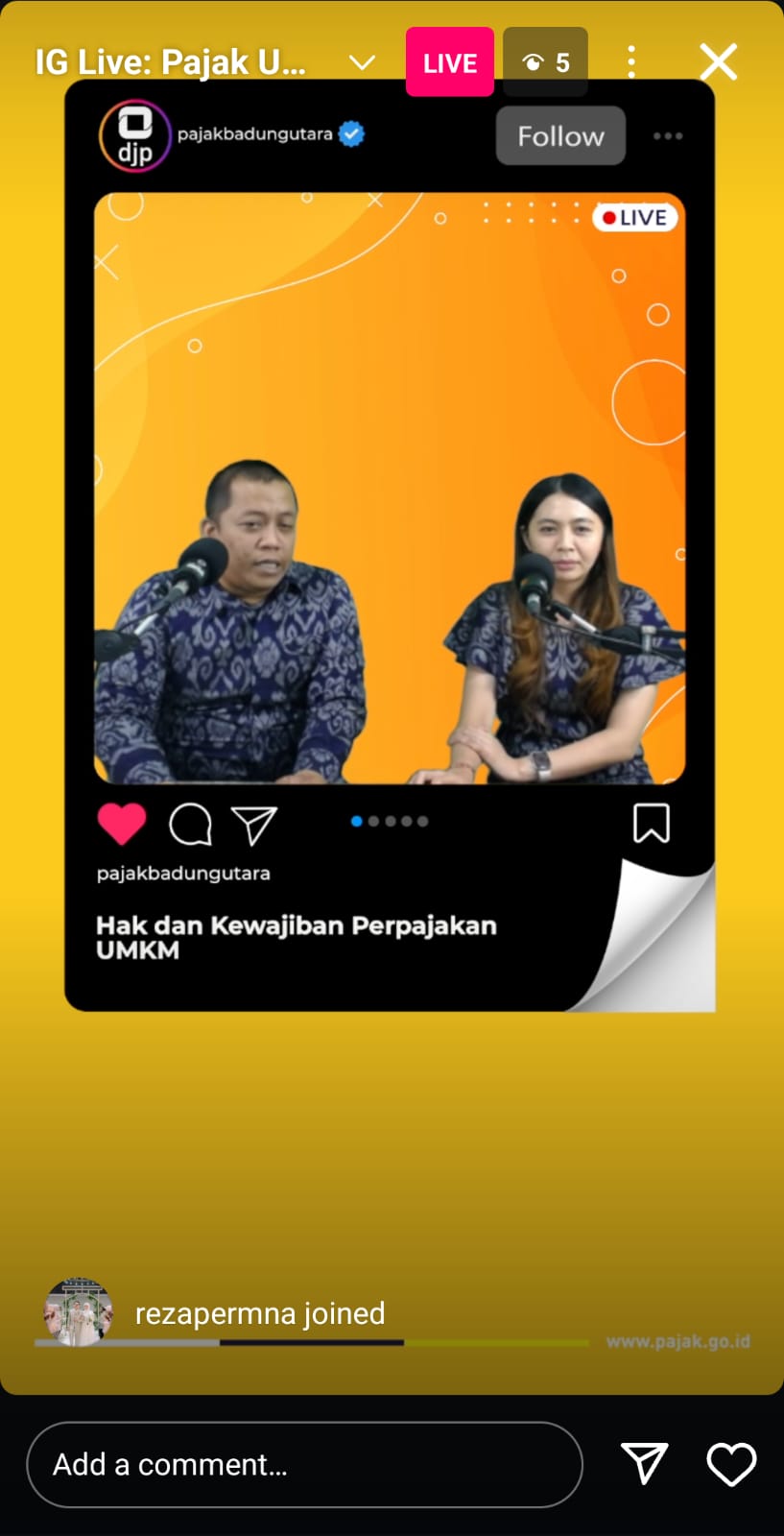The width and height of the screenshot is (784, 1536).
Task: Close the live video
Action: (718, 62)
